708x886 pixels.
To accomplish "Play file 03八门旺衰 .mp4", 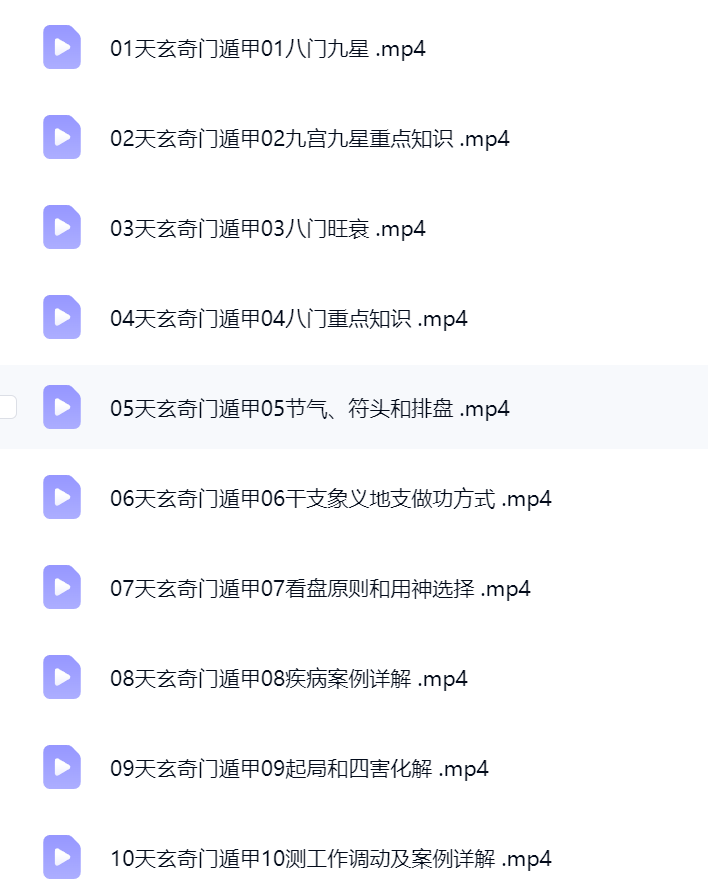I will pyautogui.click(x=267, y=228).
